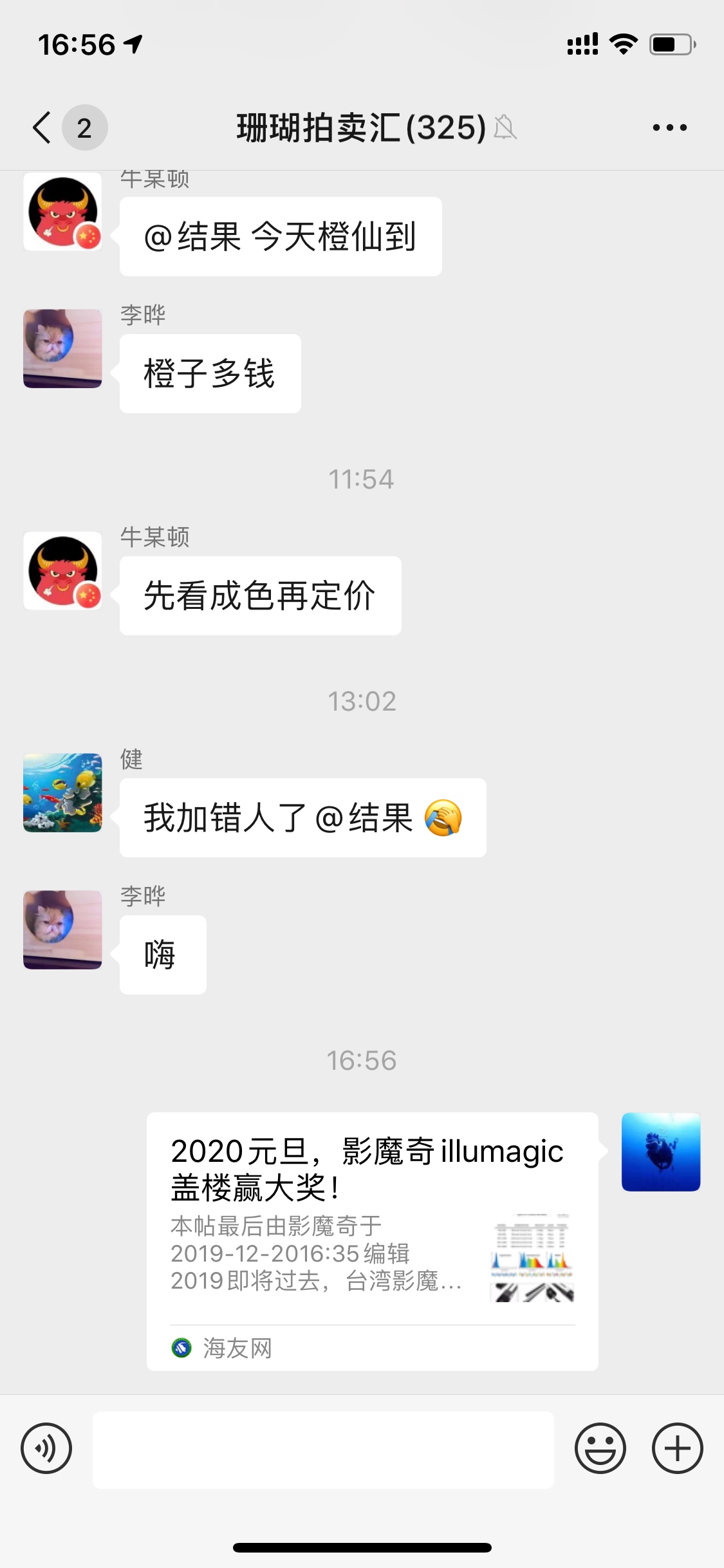View profile of 健 via fish avatar
This screenshot has width=724, height=1568.
(x=62, y=792)
